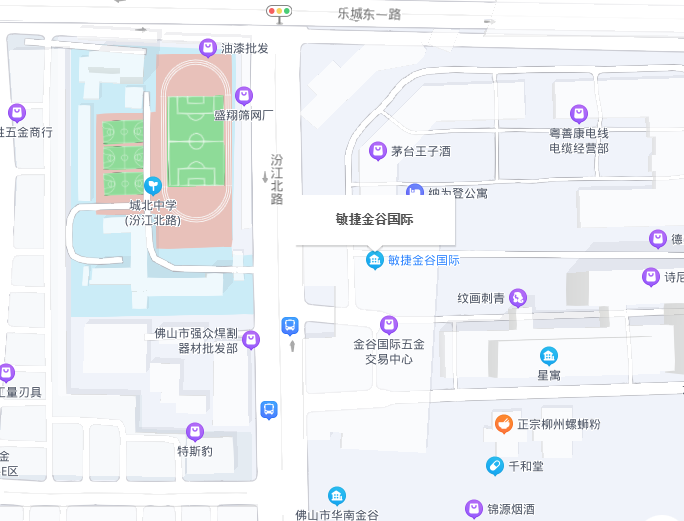Open the 城北中学 school marker
Image resolution: width=684 pixels, height=521 pixels.
[153, 185]
